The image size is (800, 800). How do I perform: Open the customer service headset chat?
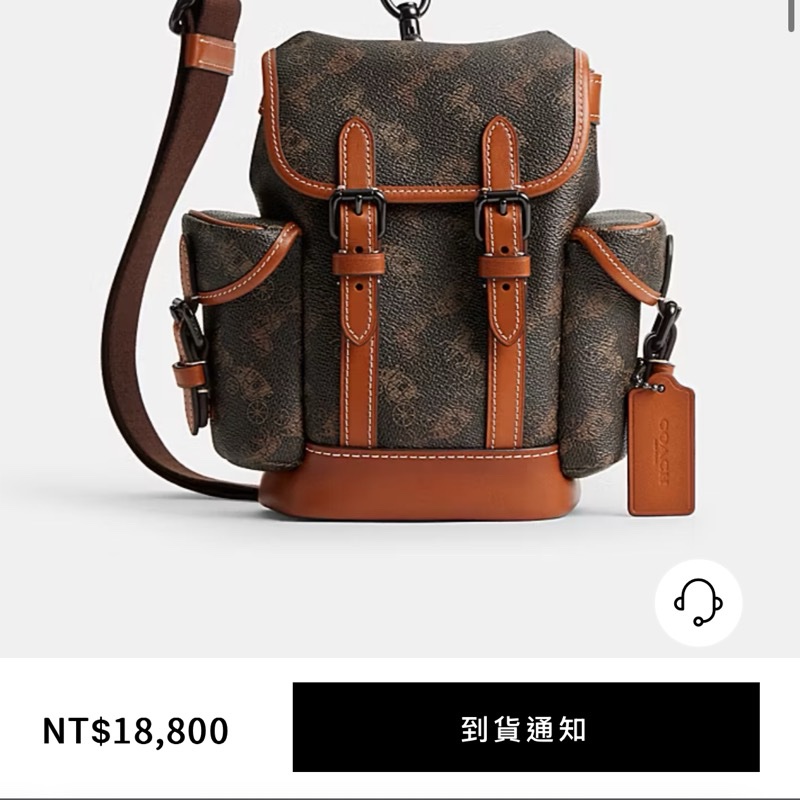[x=698, y=602]
